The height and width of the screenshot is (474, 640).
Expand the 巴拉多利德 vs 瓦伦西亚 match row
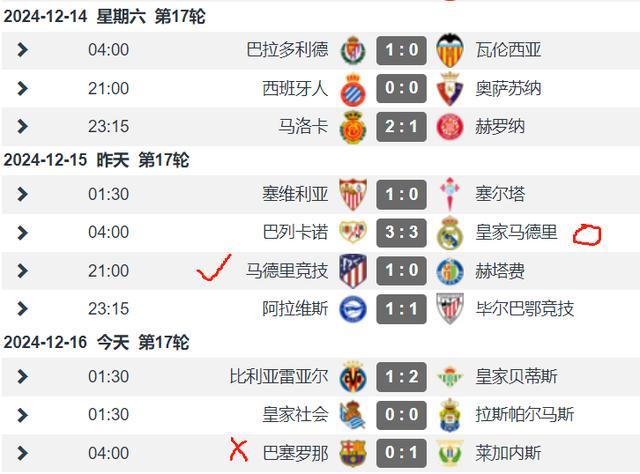point(22,50)
